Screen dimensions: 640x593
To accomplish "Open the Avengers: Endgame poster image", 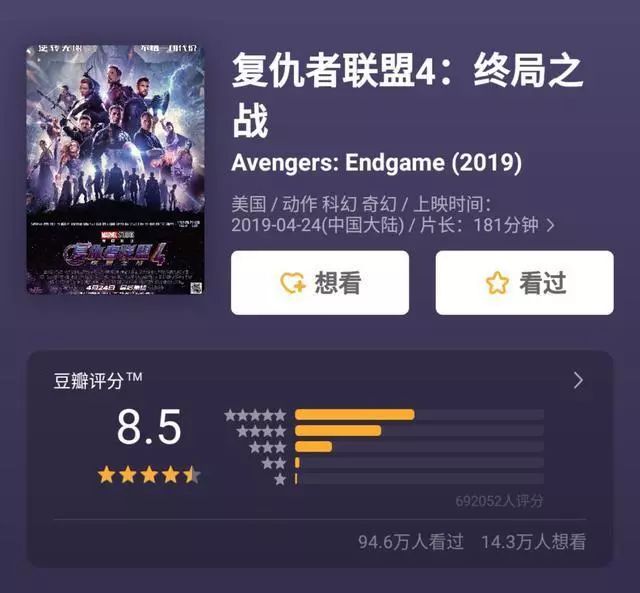I will [115, 169].
